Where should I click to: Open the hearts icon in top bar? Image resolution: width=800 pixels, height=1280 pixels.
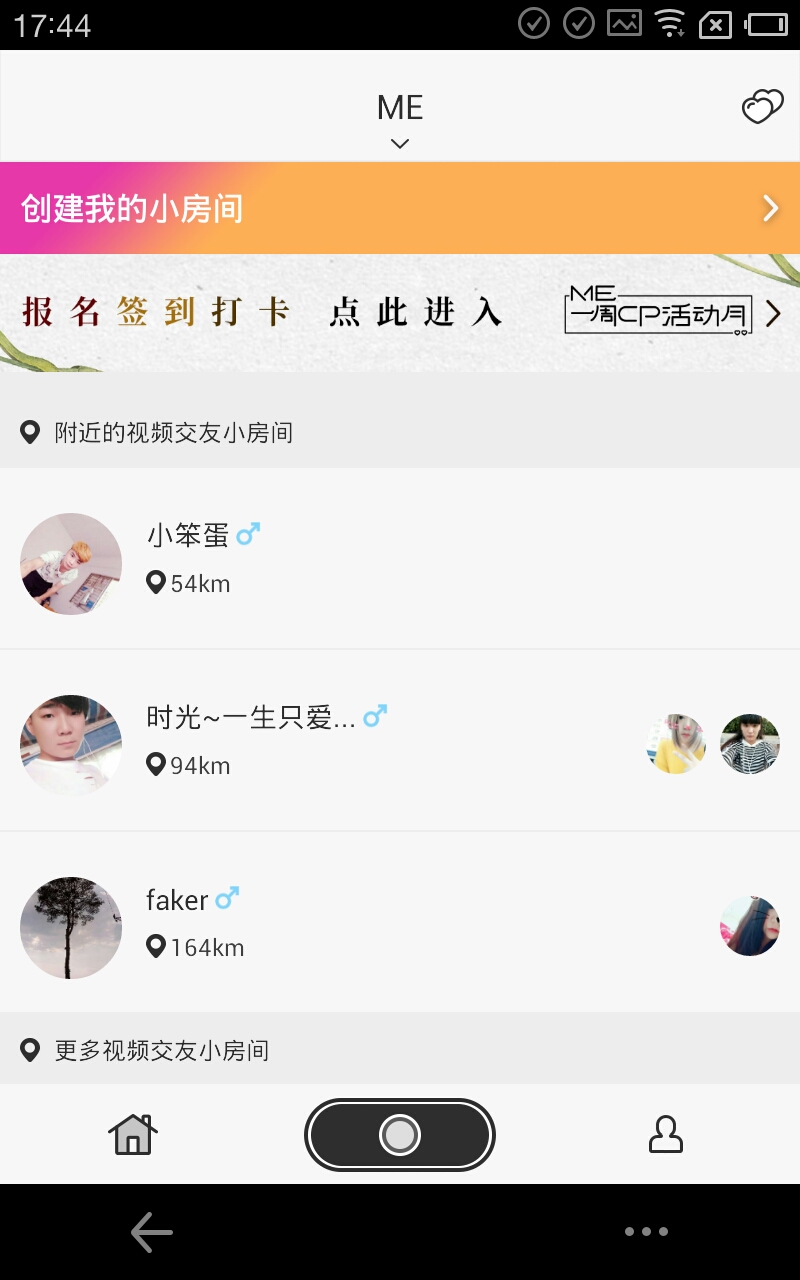pos(762,107)
